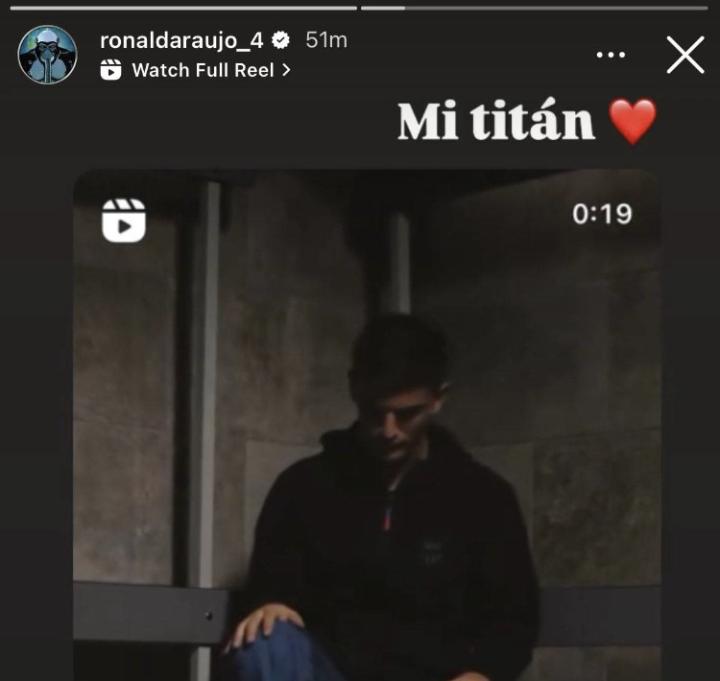Tap Watch Full Reel link
This screenshot has width=720, height=681.
(x=197, y=70)
